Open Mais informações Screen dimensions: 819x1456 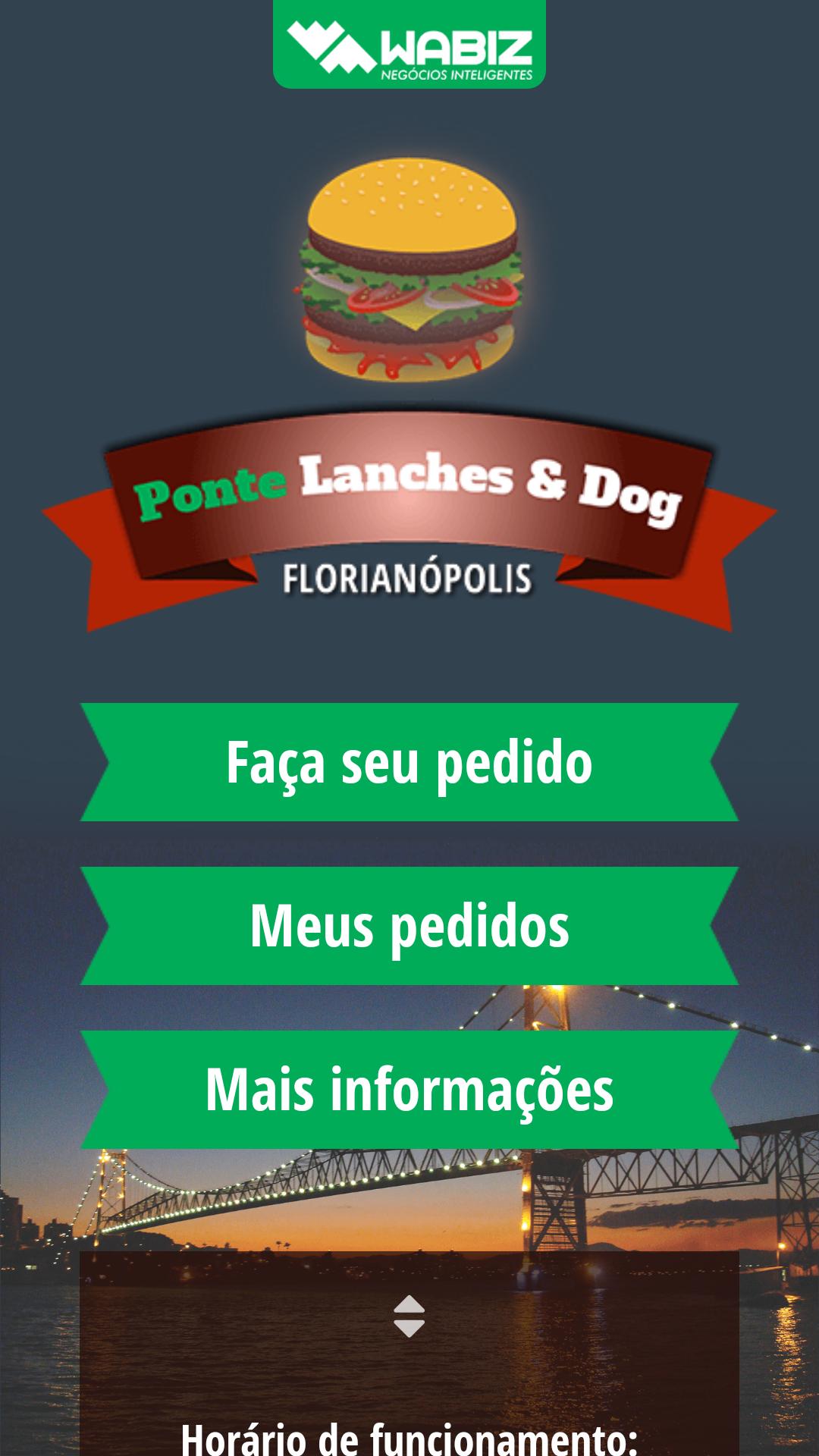[x=409, y=1090]
